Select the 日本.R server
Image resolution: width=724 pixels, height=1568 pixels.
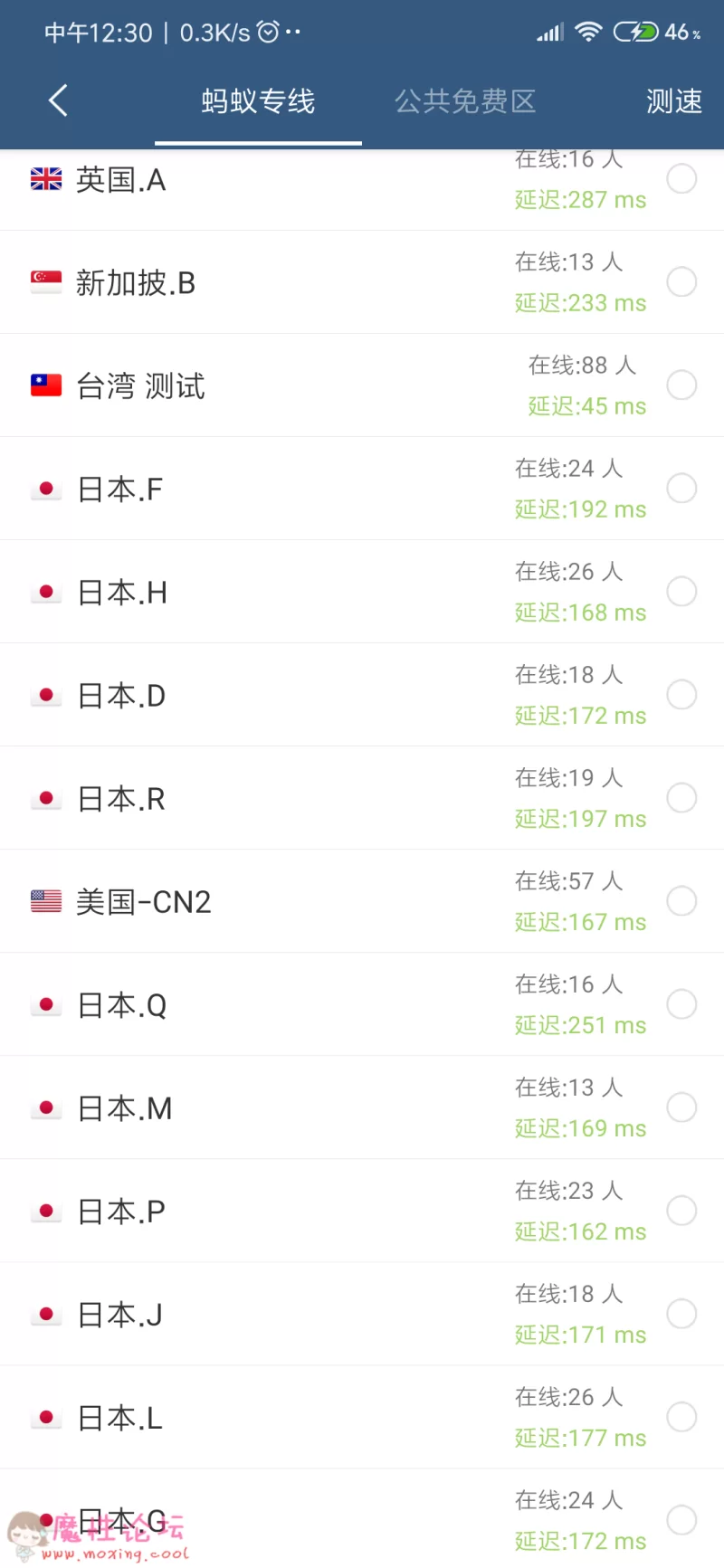(x=362, y=798)
